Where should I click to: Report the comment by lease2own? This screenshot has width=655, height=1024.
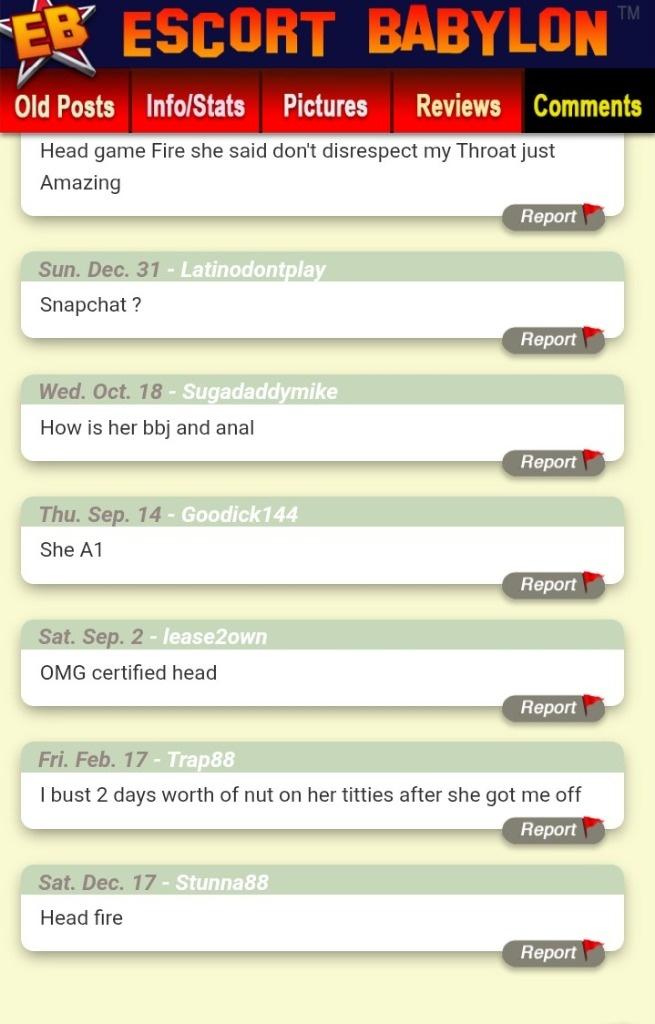[553, 707]
